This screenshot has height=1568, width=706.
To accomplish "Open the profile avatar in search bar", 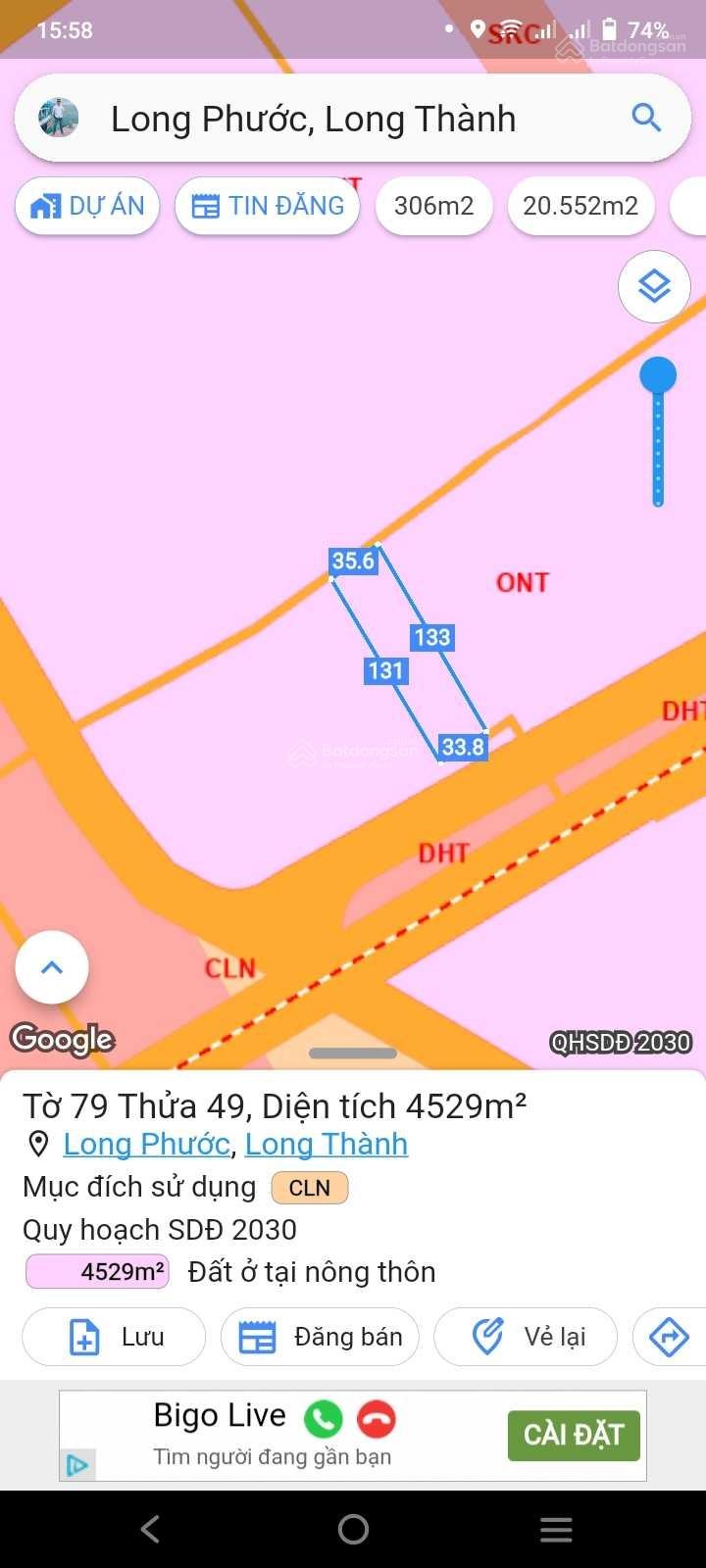I will point(59,119).
